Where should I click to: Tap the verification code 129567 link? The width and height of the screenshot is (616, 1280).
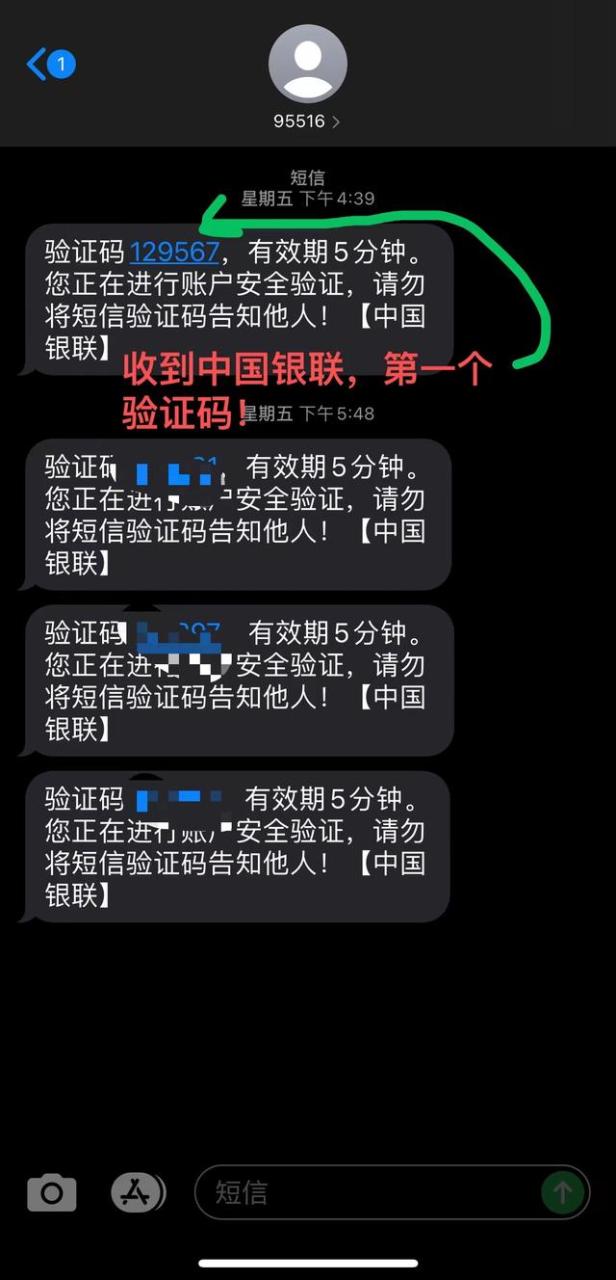tap(174, 252)
